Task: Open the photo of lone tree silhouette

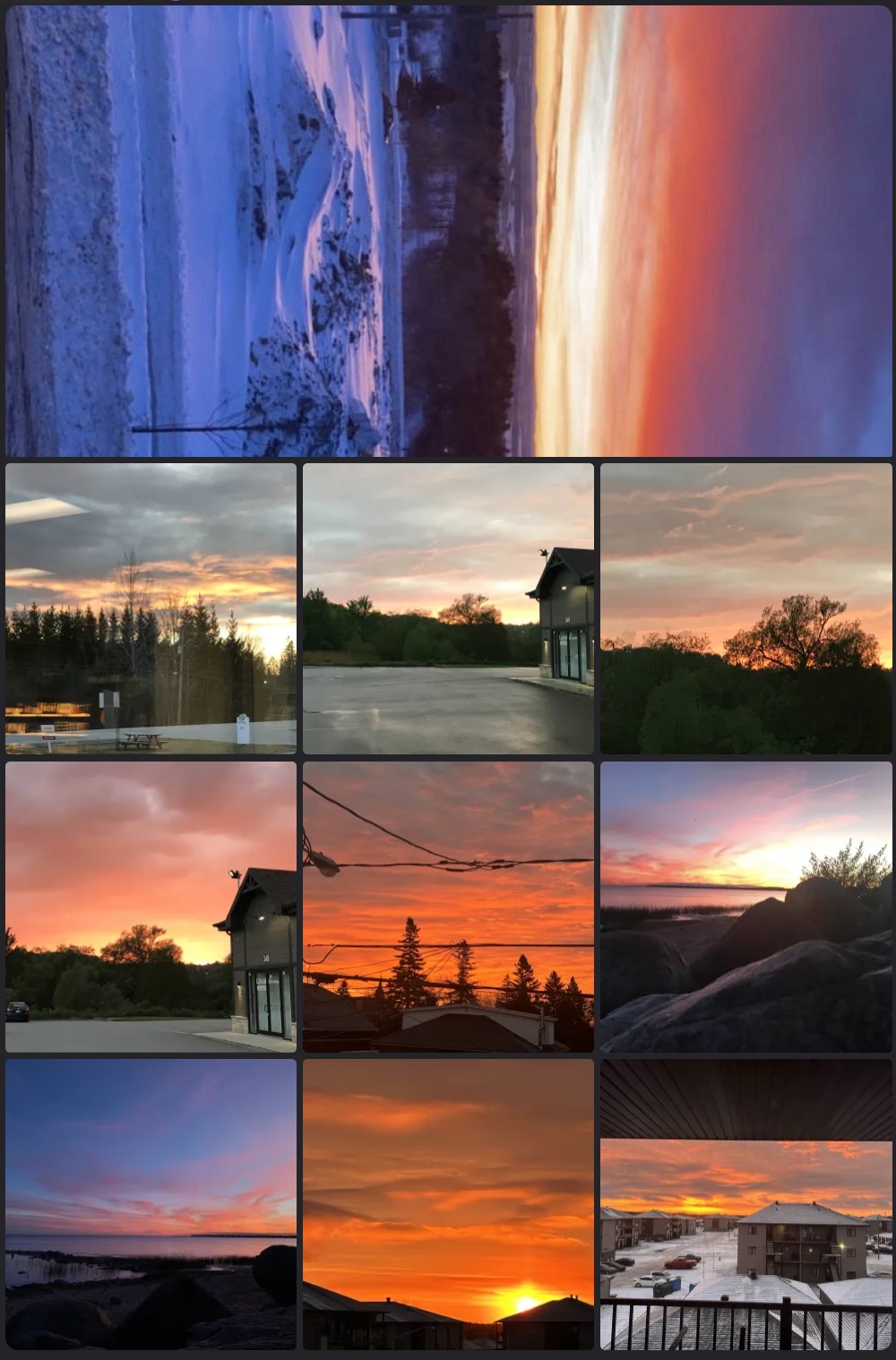Action: point(745,608)
